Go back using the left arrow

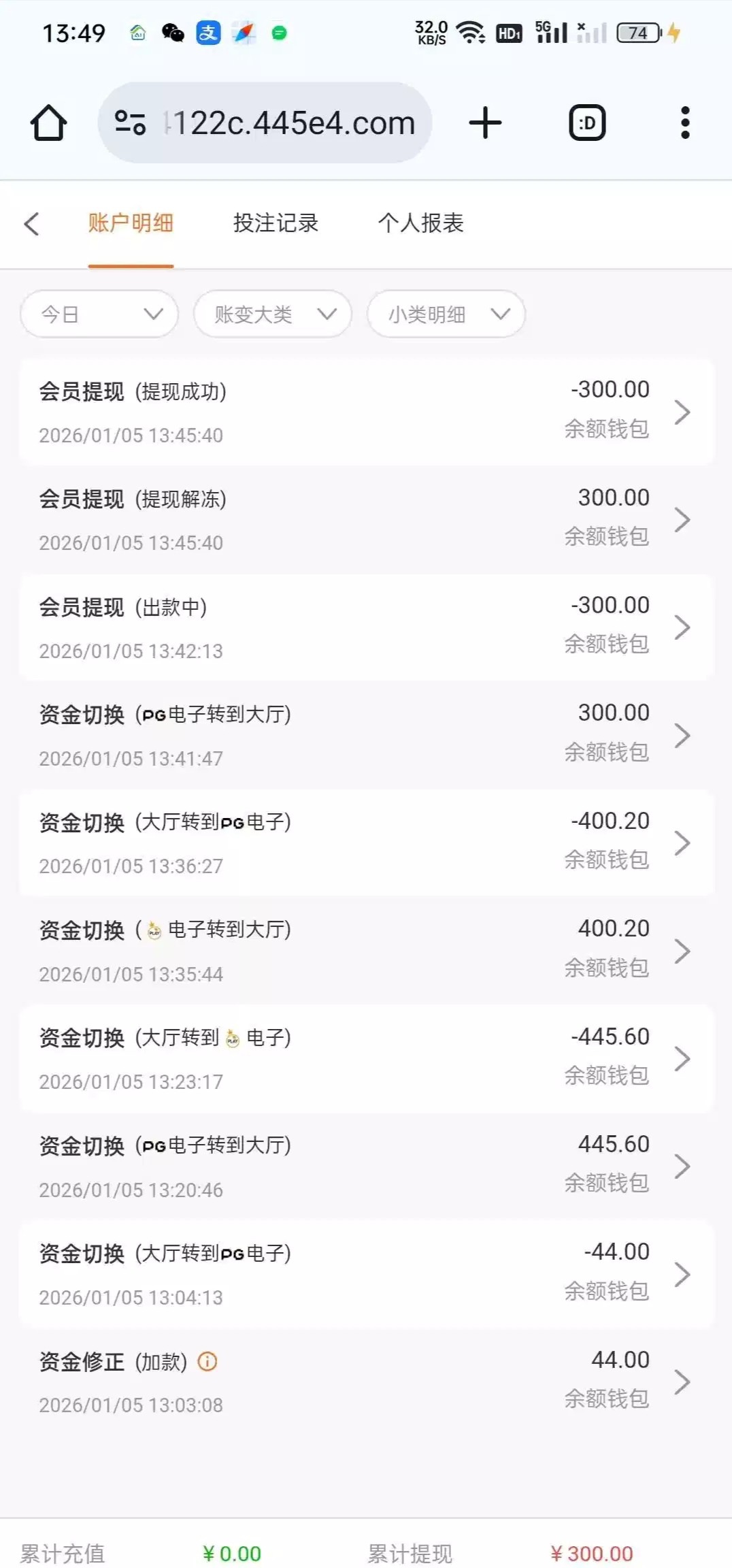(x=31, y=224)
